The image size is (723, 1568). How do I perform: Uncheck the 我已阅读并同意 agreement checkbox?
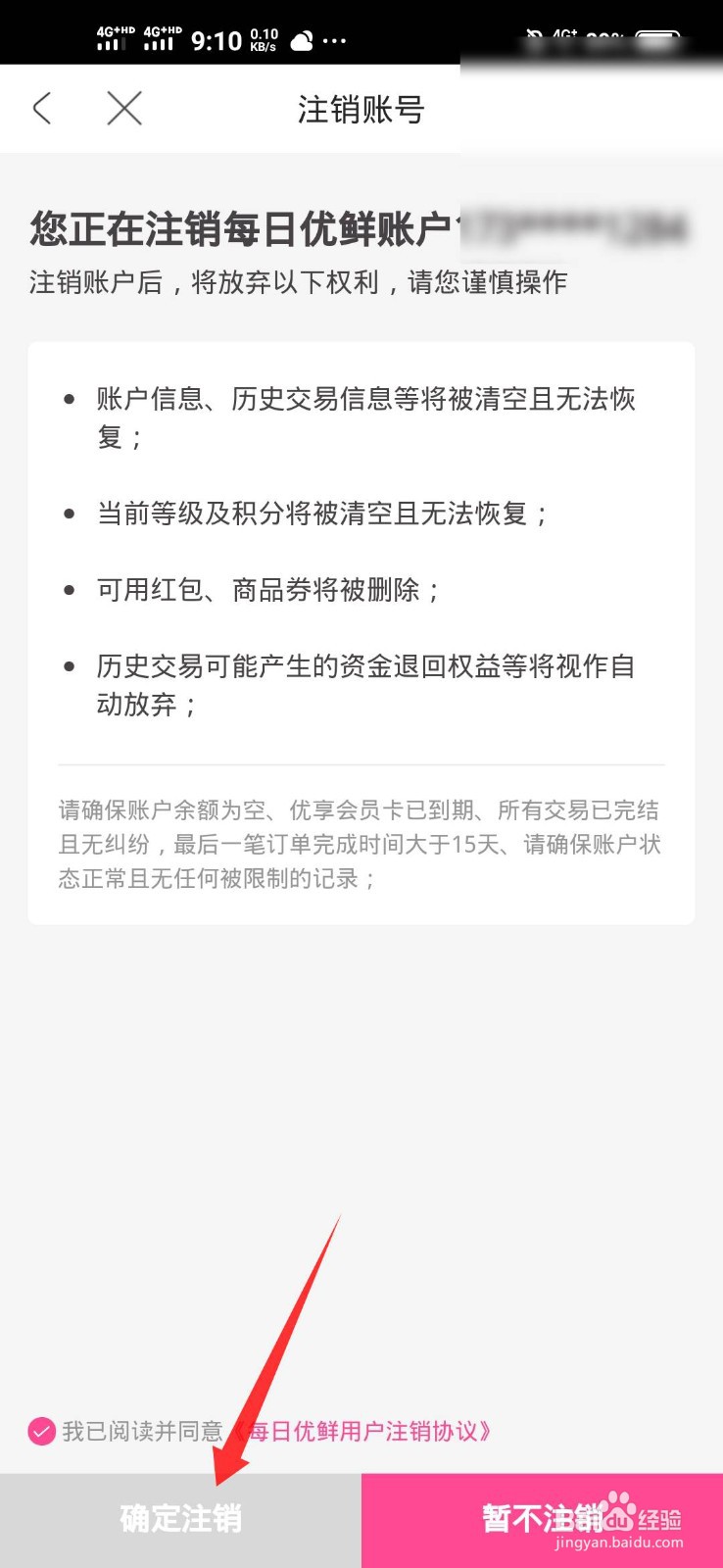point(41,1432)
